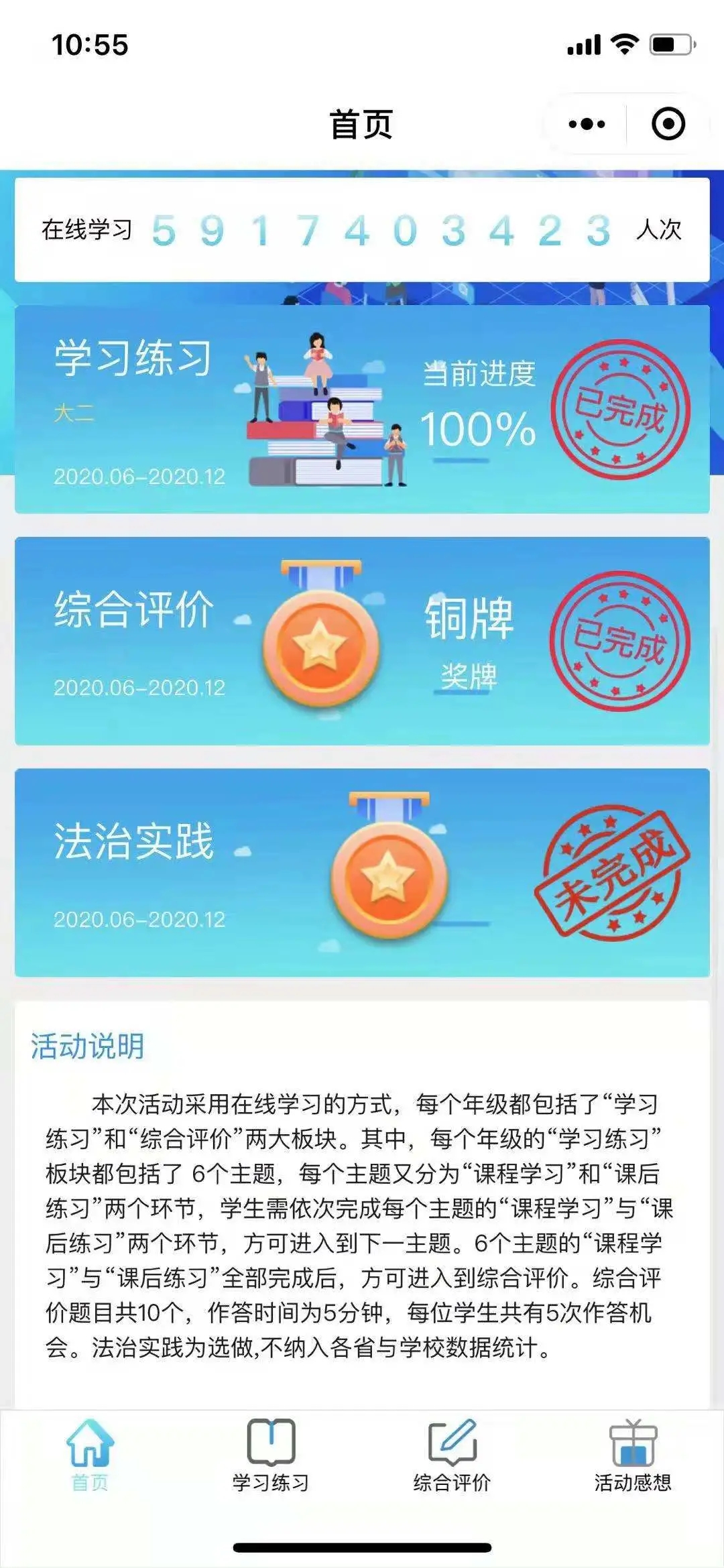Open the 综合评价 bronze medal card
The height and width of the screenshot is (1568, 724).
point(362,641)
